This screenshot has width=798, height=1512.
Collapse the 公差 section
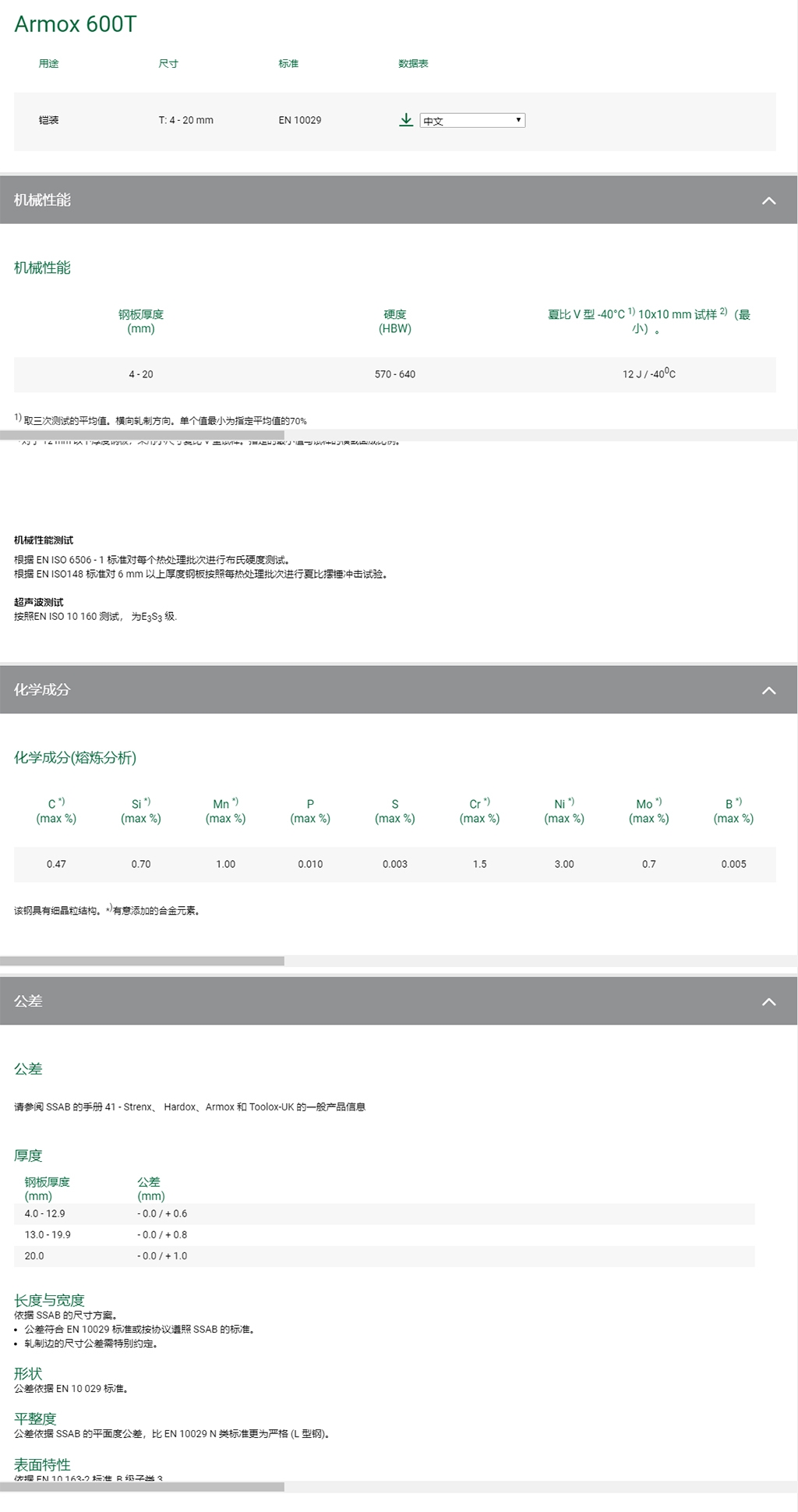[x=768, y=1002]
